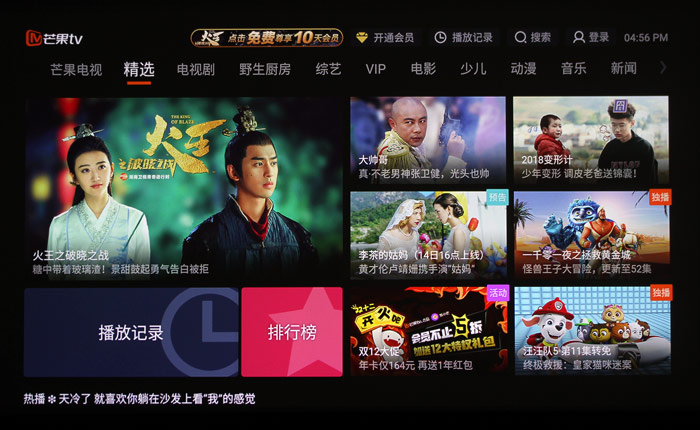Switch to the 电影 tab
700x430 pixels.
[423, 69]
